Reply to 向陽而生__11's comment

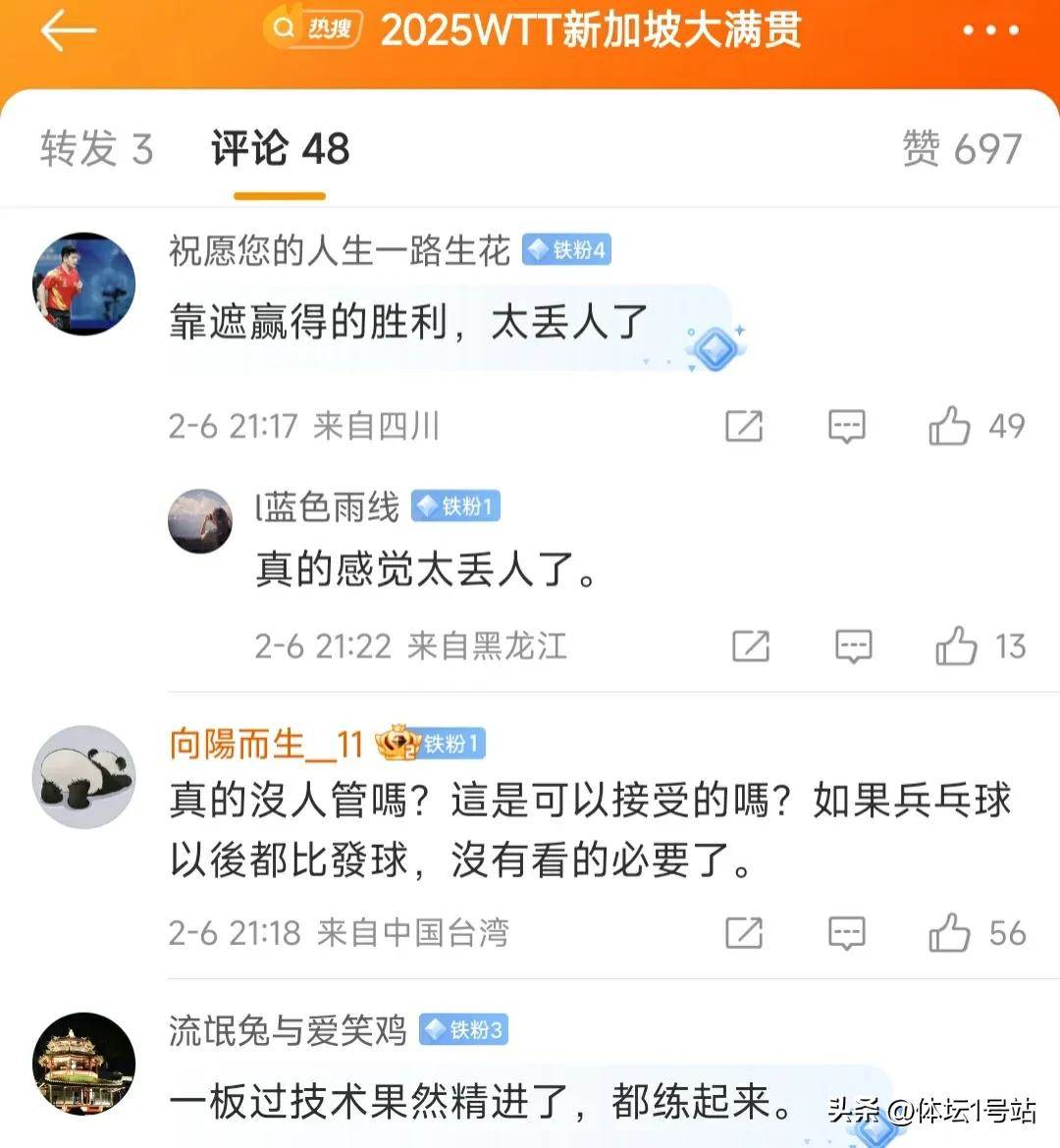click(846, 933)
